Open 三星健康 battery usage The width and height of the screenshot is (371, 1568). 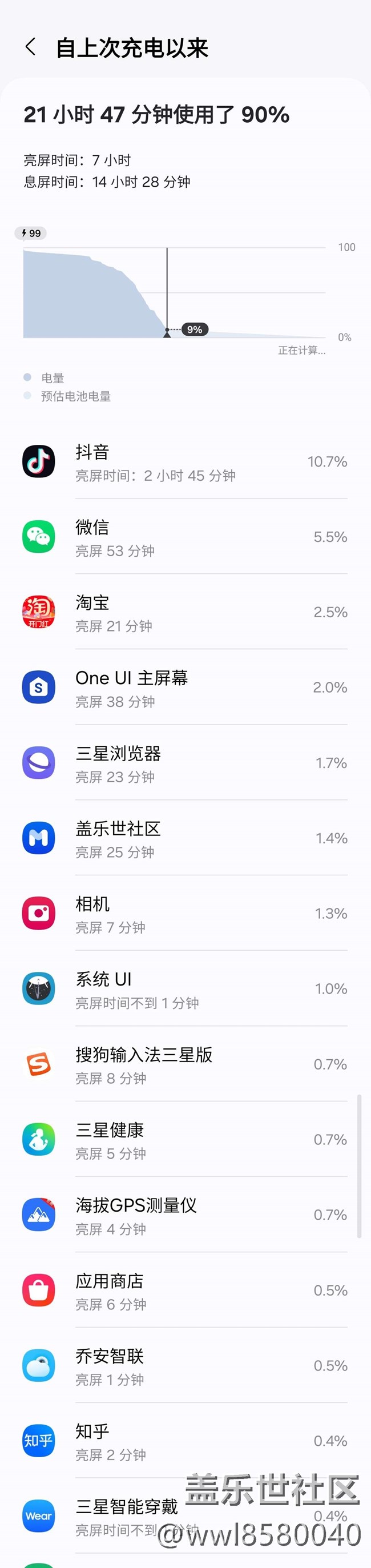pyautogui.click(x=183, y=1140)
